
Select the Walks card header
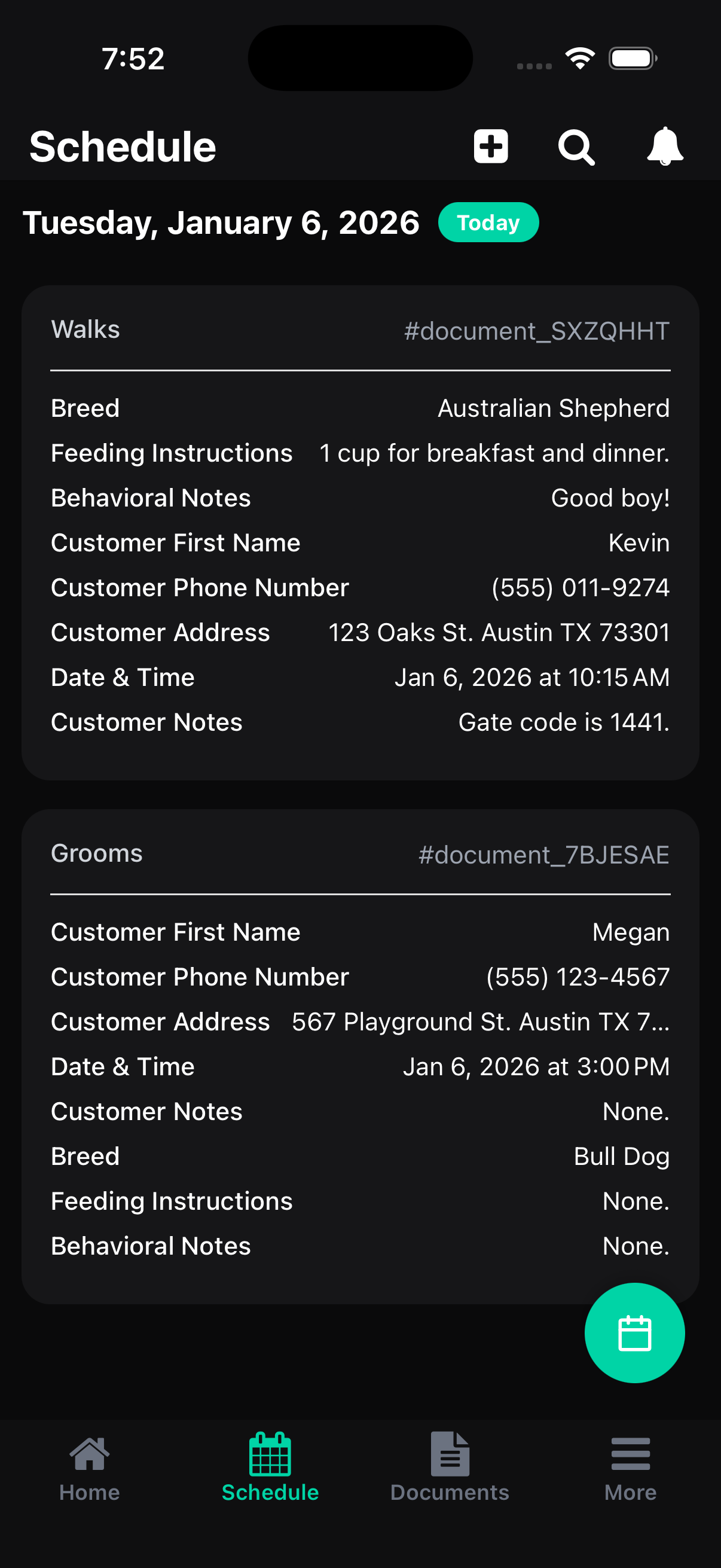(85, 329)
